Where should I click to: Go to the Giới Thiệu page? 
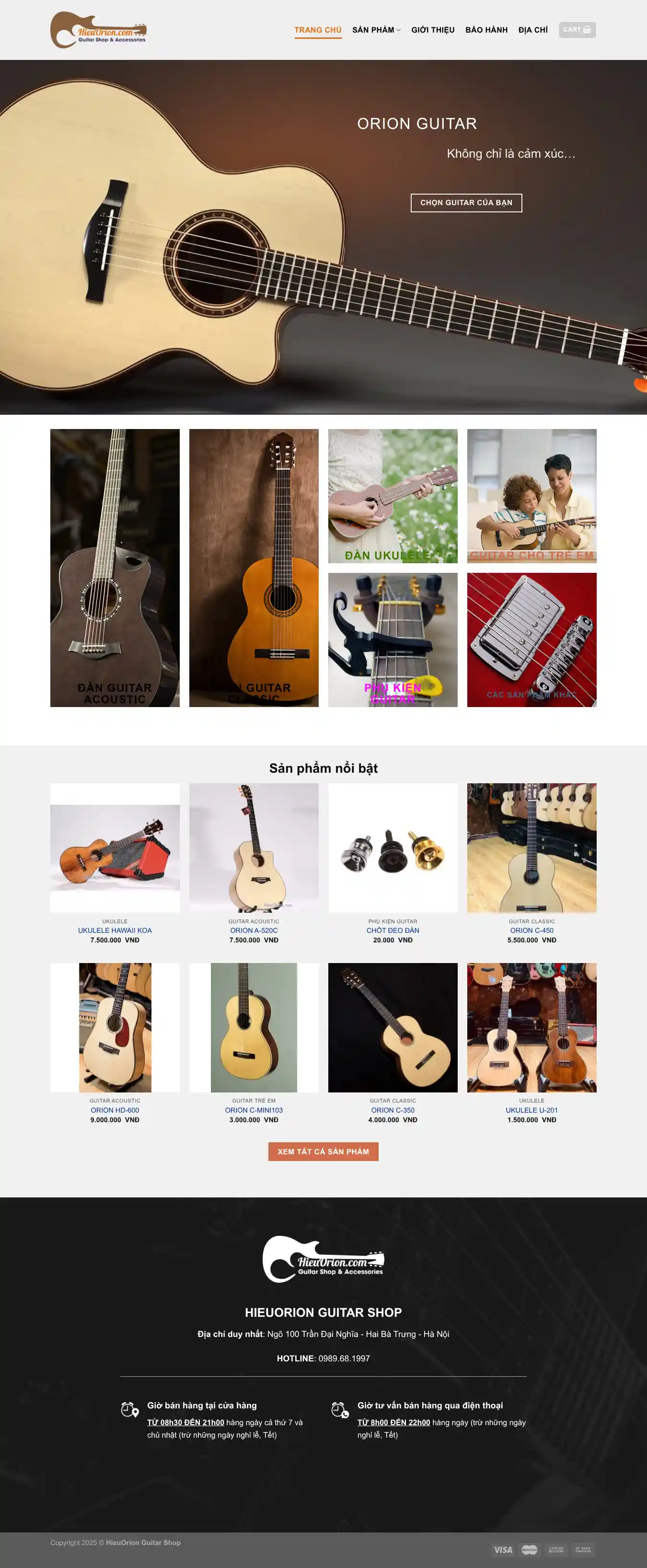pyautogui.click(x=433, y=30)
